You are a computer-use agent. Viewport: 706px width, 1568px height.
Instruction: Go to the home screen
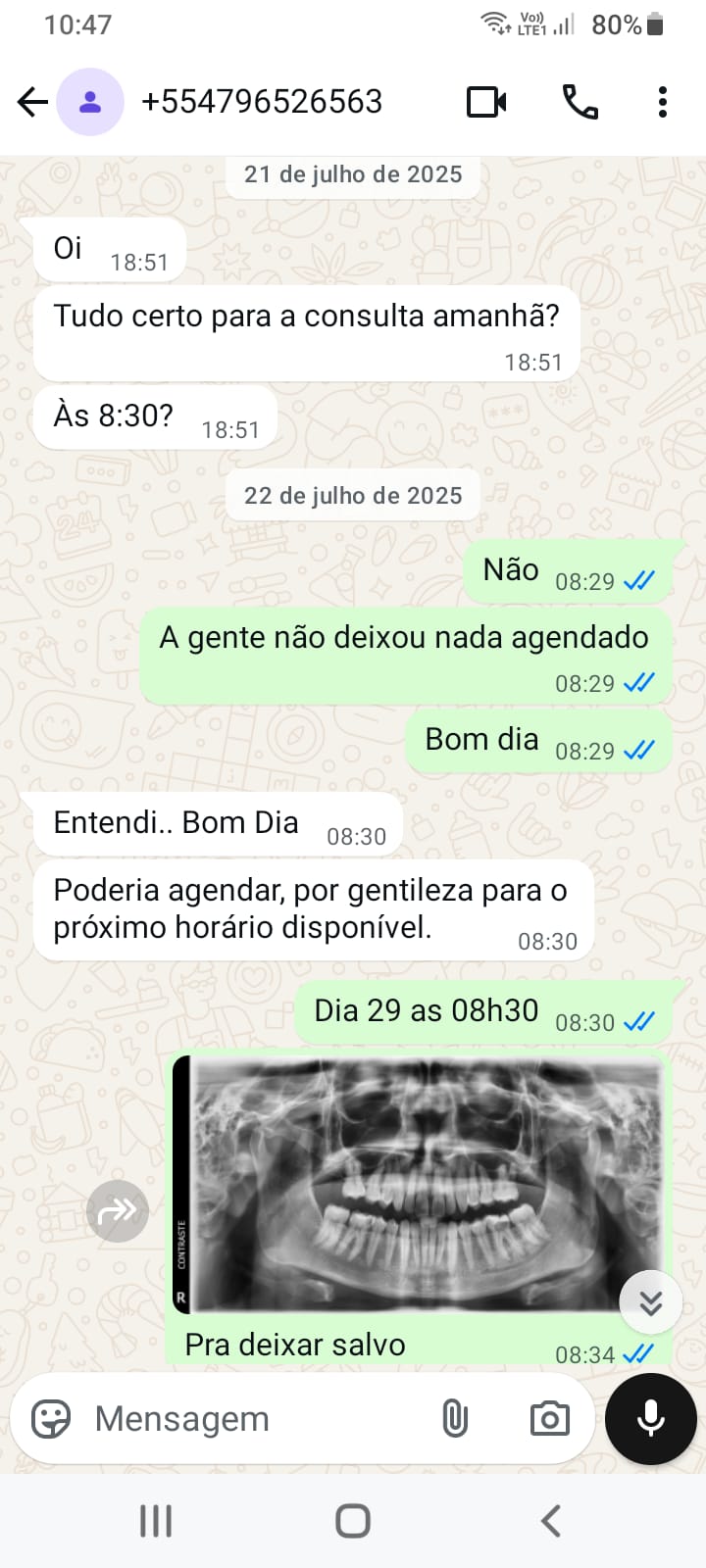353,1521
